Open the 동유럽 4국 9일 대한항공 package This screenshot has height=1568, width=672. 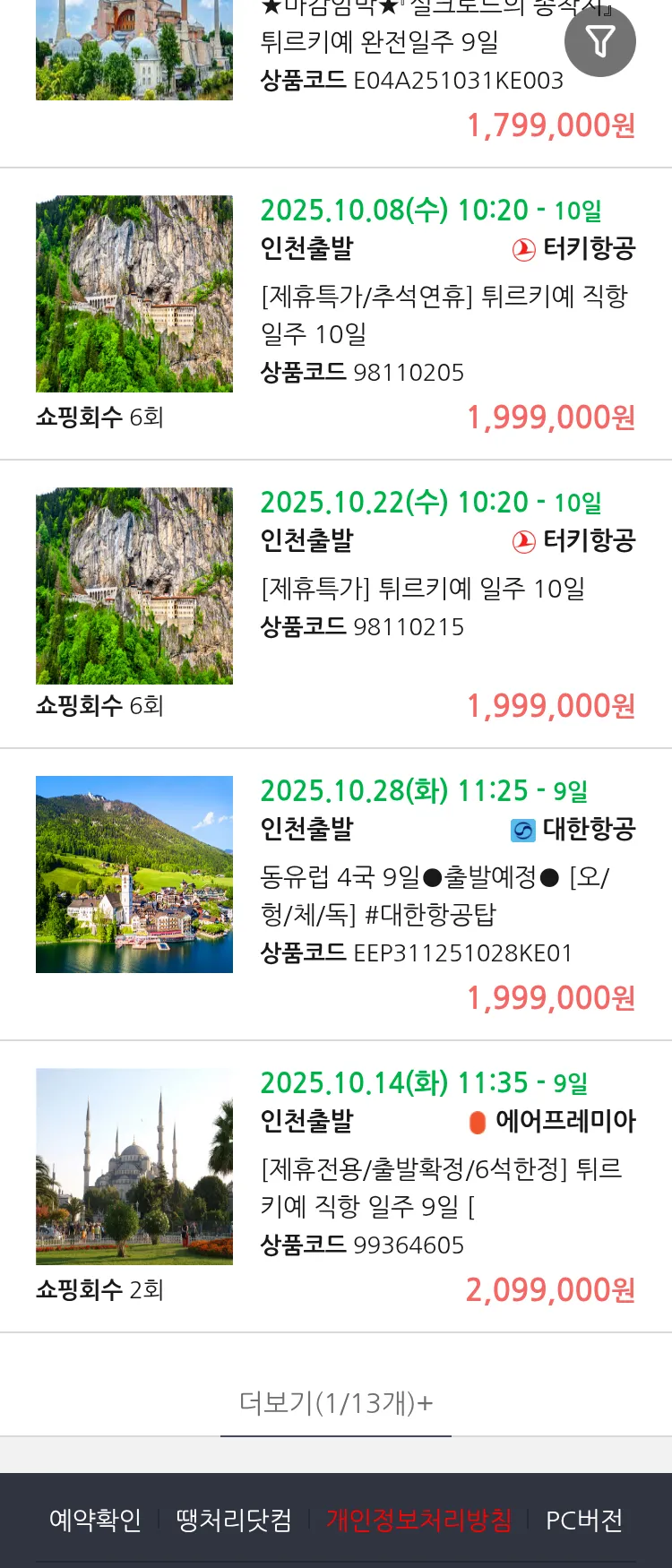(435, 894)
